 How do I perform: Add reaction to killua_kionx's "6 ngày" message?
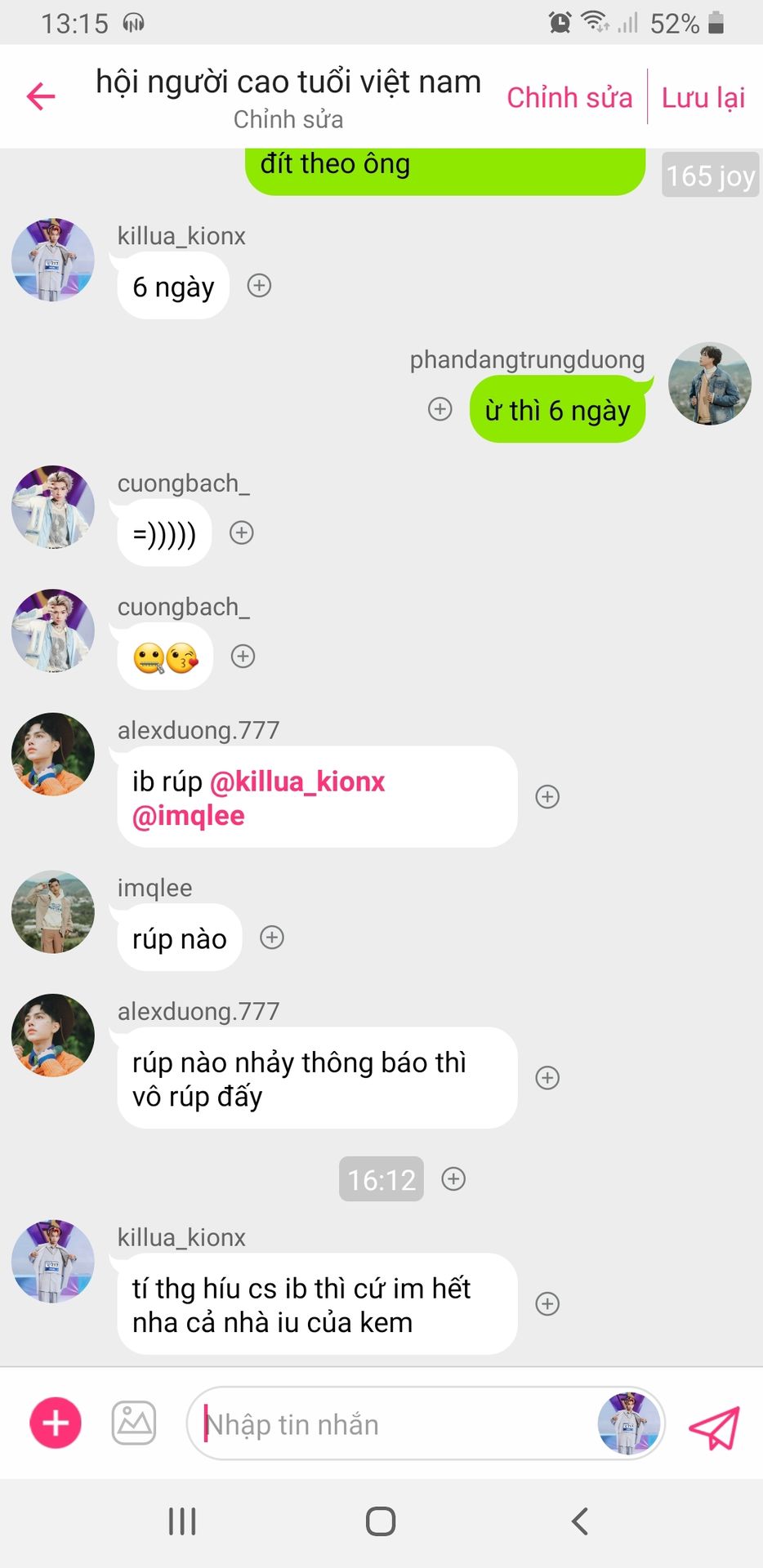click(259, 286)
